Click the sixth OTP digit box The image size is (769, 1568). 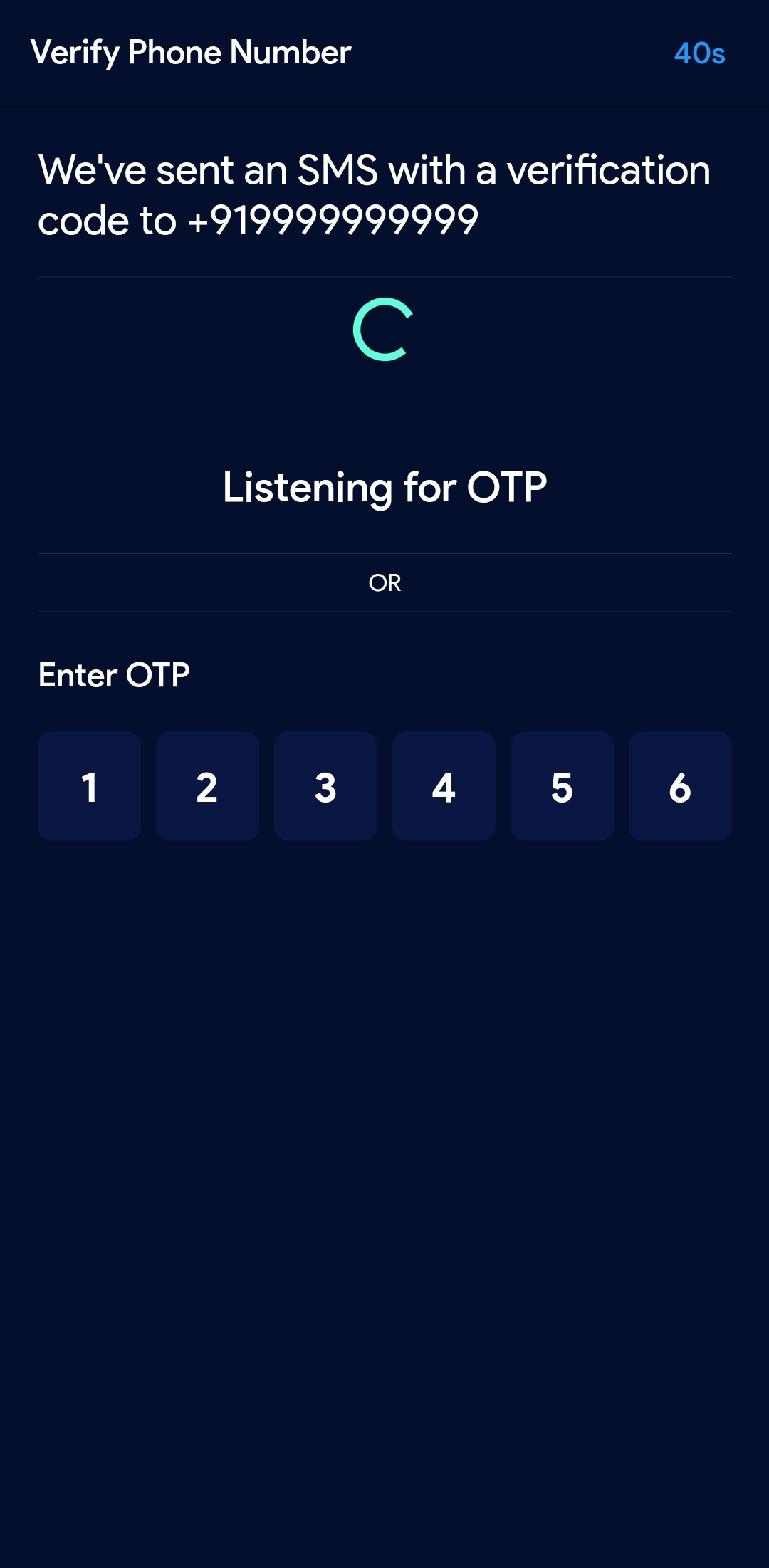[x=679, y=785]
